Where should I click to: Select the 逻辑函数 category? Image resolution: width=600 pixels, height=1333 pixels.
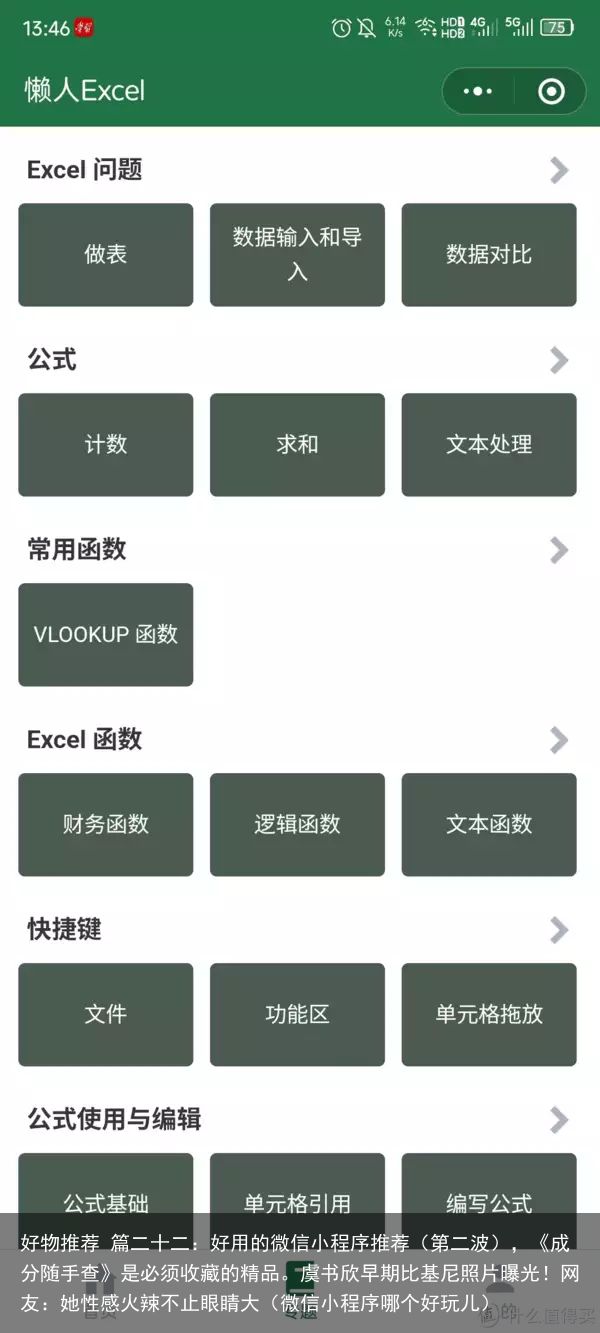pos(297,824)
